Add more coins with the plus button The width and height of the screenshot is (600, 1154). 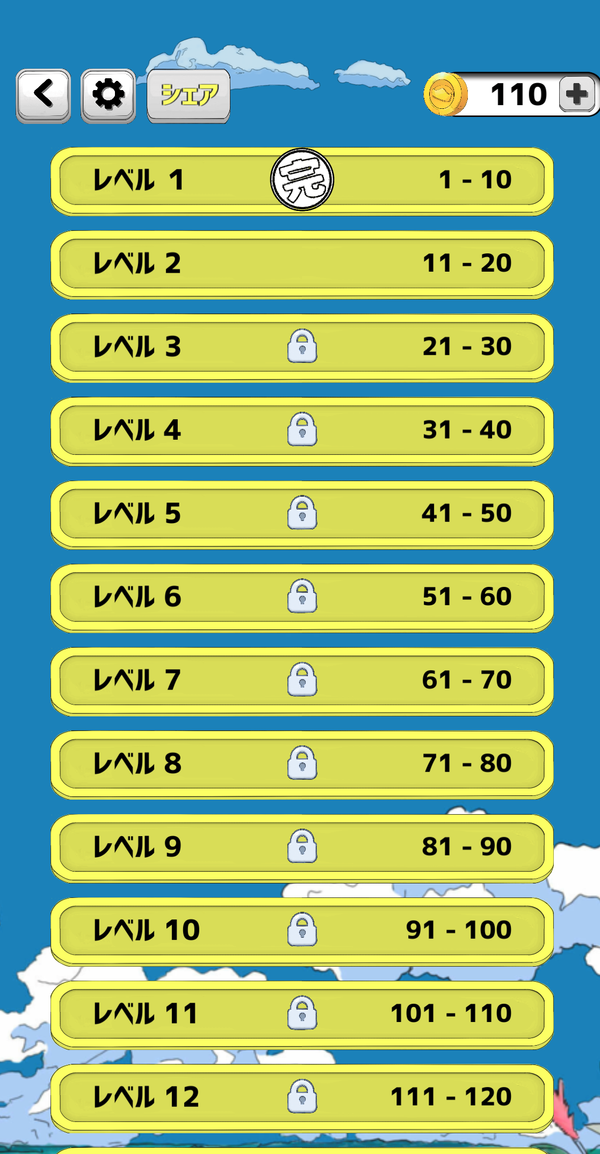pos(577,95)
